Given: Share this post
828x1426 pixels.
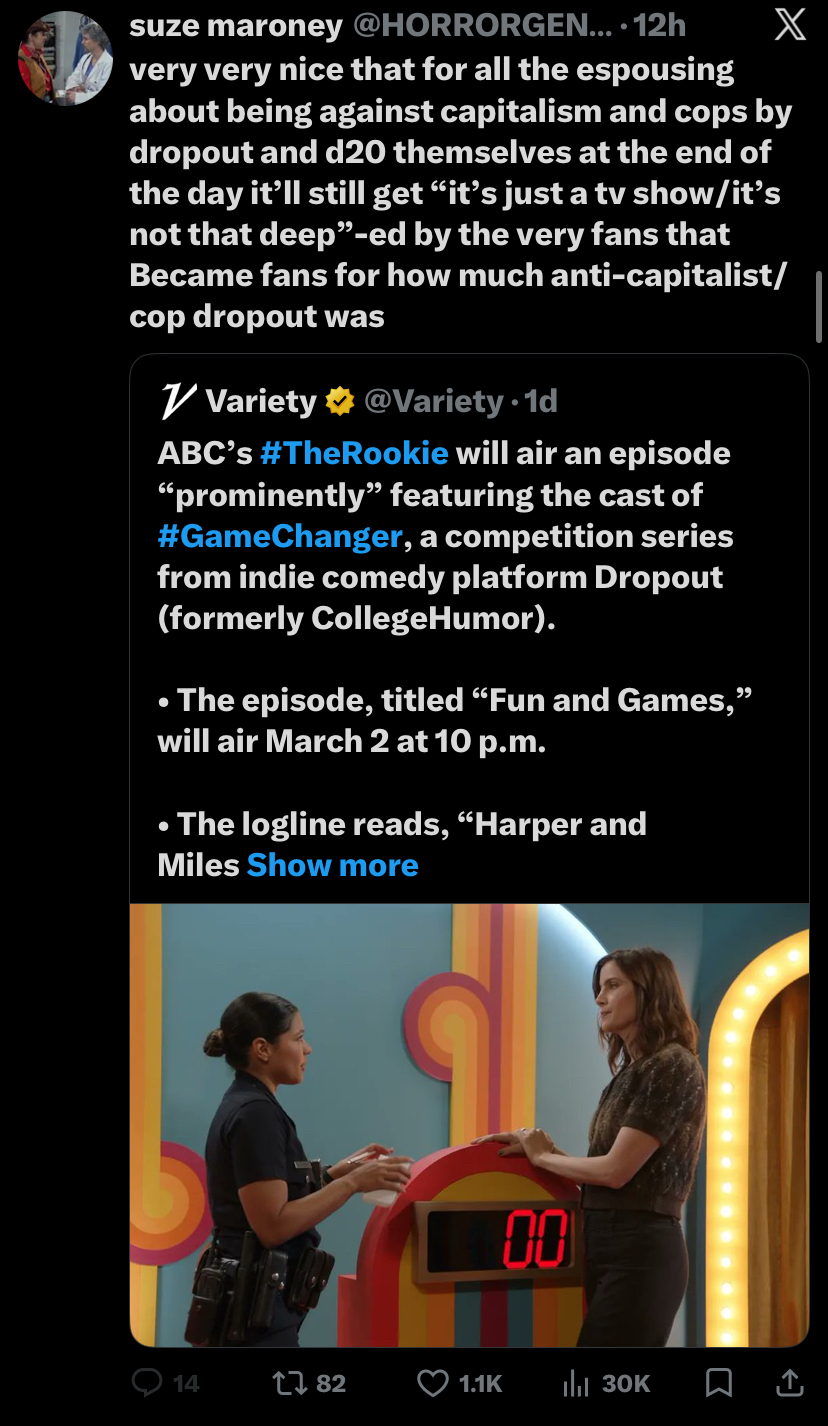Looking at the screenshot, I should pyautogui.click(x=789, y=1383).
